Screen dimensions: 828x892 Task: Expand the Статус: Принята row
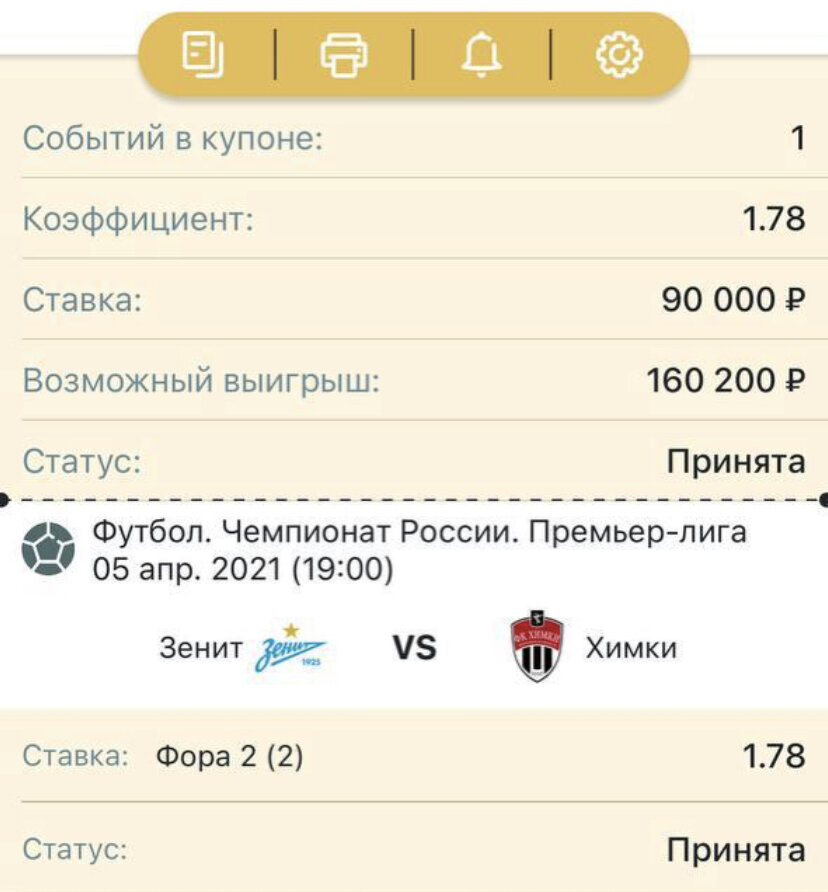click(x=414, y=461)
